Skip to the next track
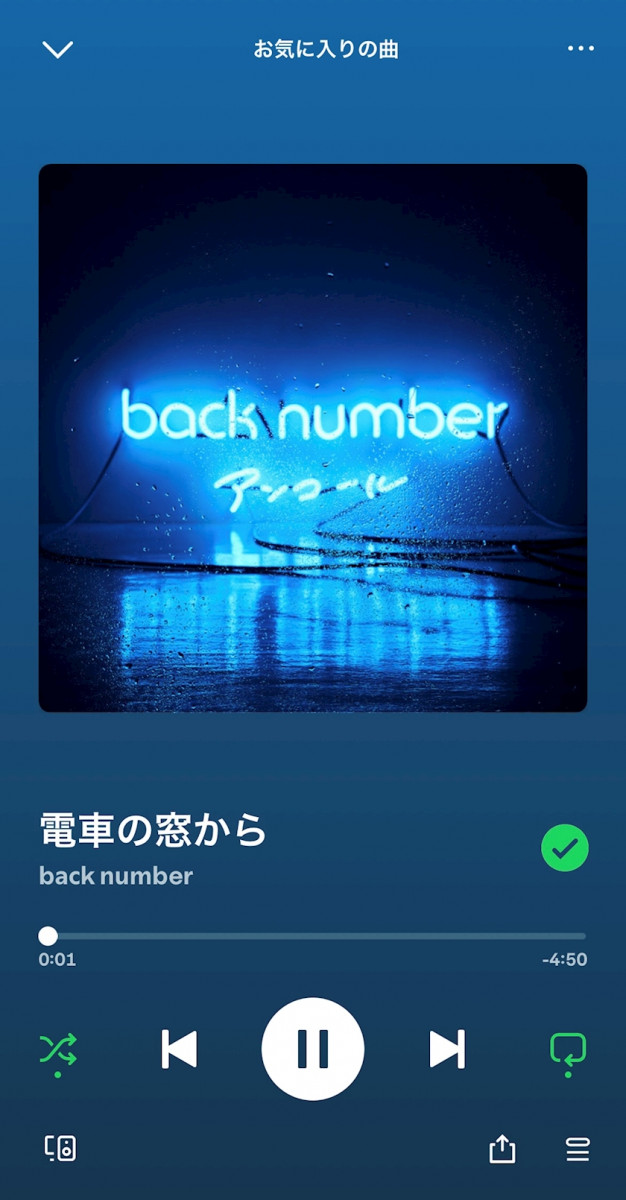The image size is (626, 1200). click(446, 1049)
